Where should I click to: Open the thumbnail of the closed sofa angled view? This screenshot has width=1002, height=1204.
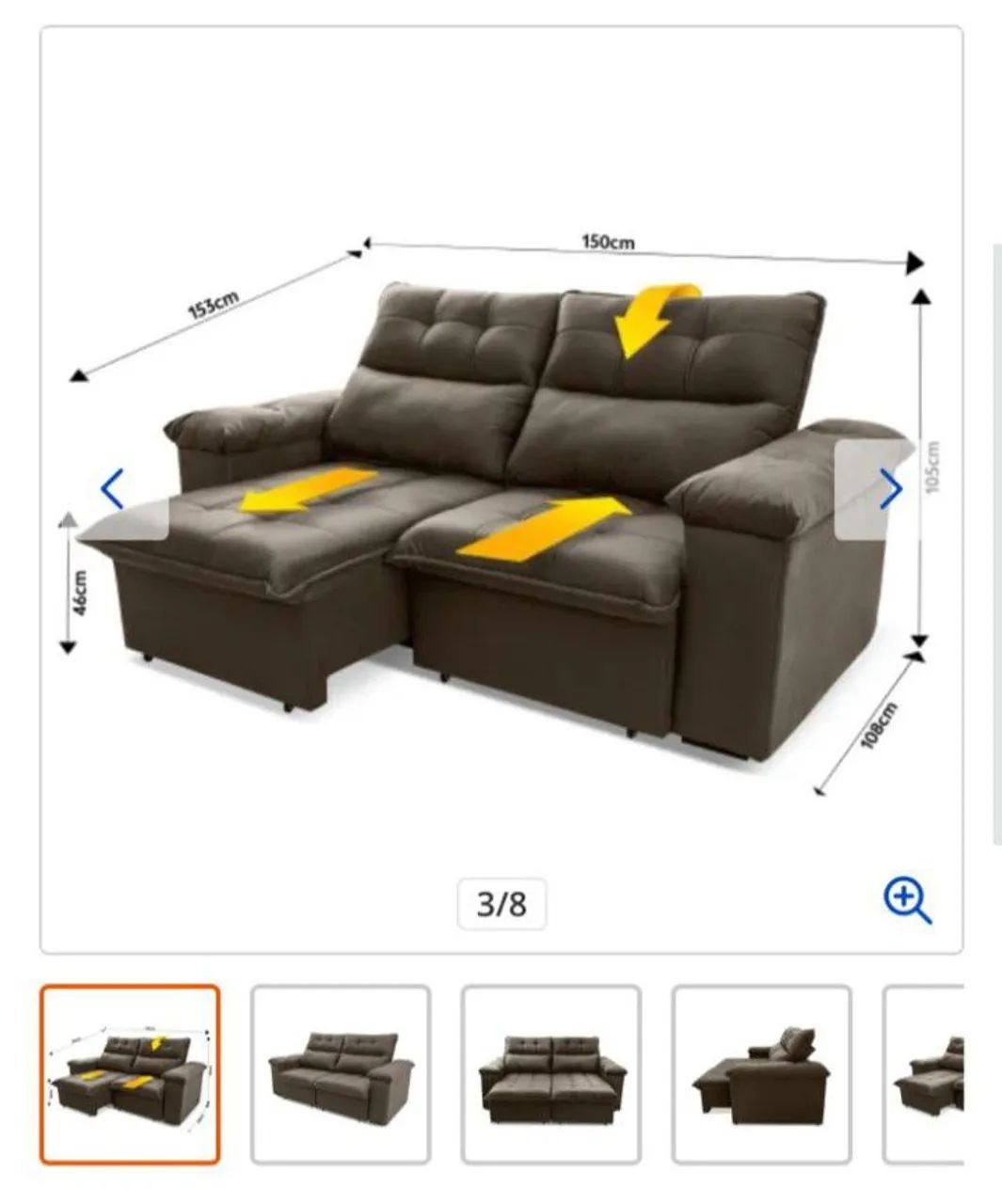click(x=341, y=1074)
